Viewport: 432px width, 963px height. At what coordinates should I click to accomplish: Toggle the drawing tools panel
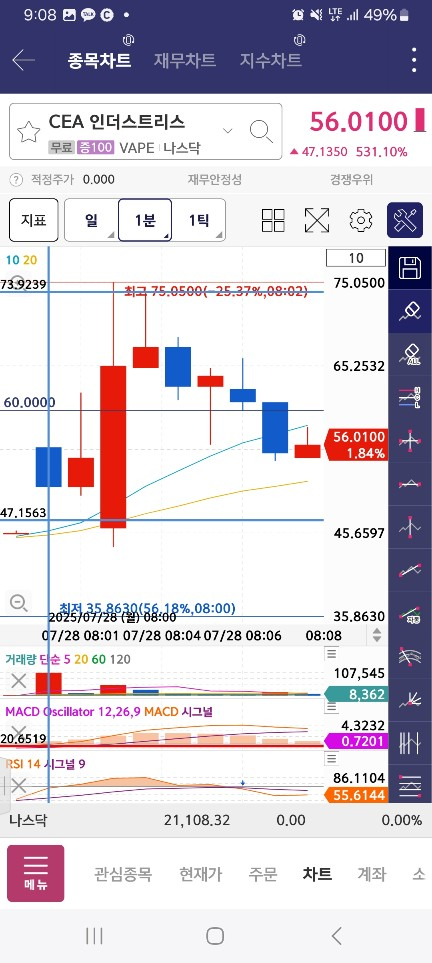click(405, 220)
